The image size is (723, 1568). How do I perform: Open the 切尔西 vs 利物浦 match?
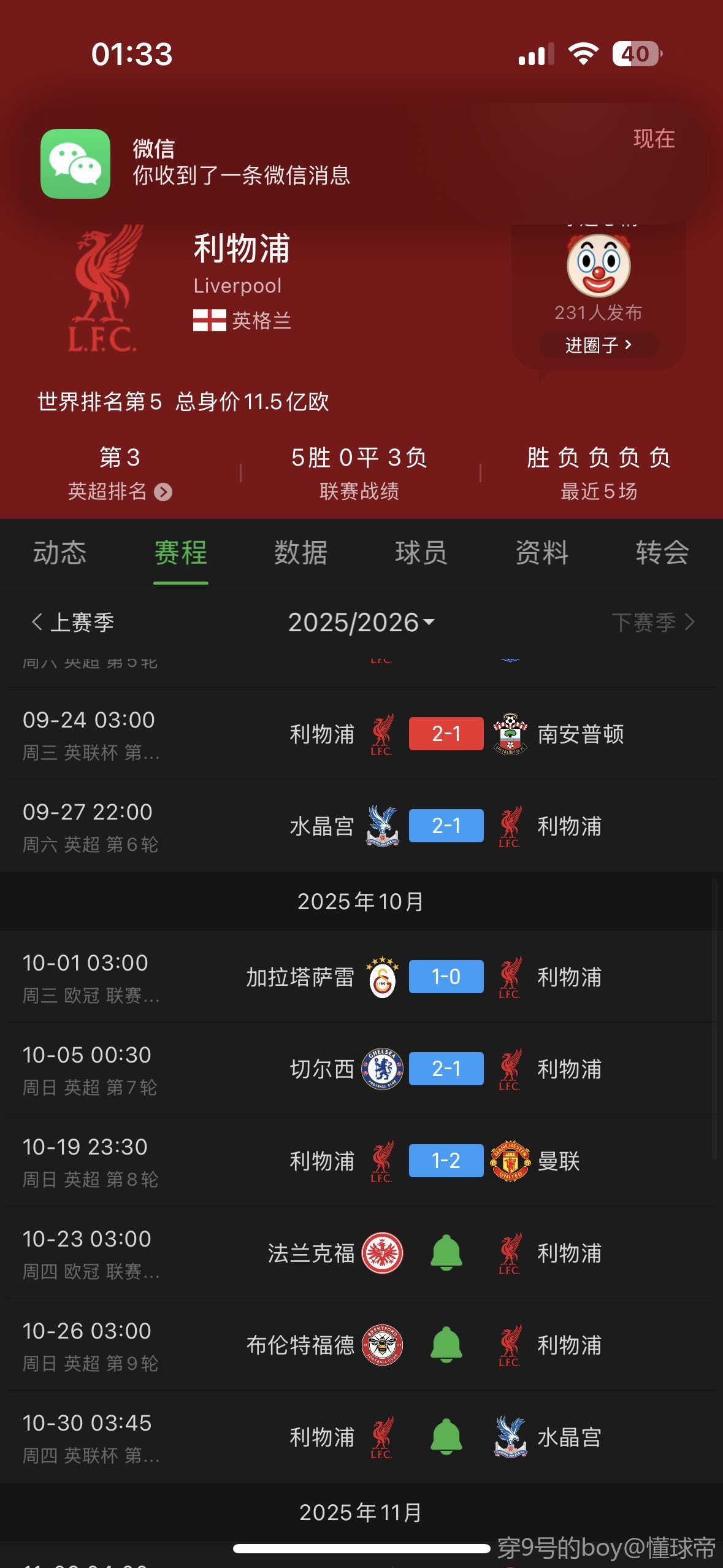pyautogui.click(x=446, y=1069)
